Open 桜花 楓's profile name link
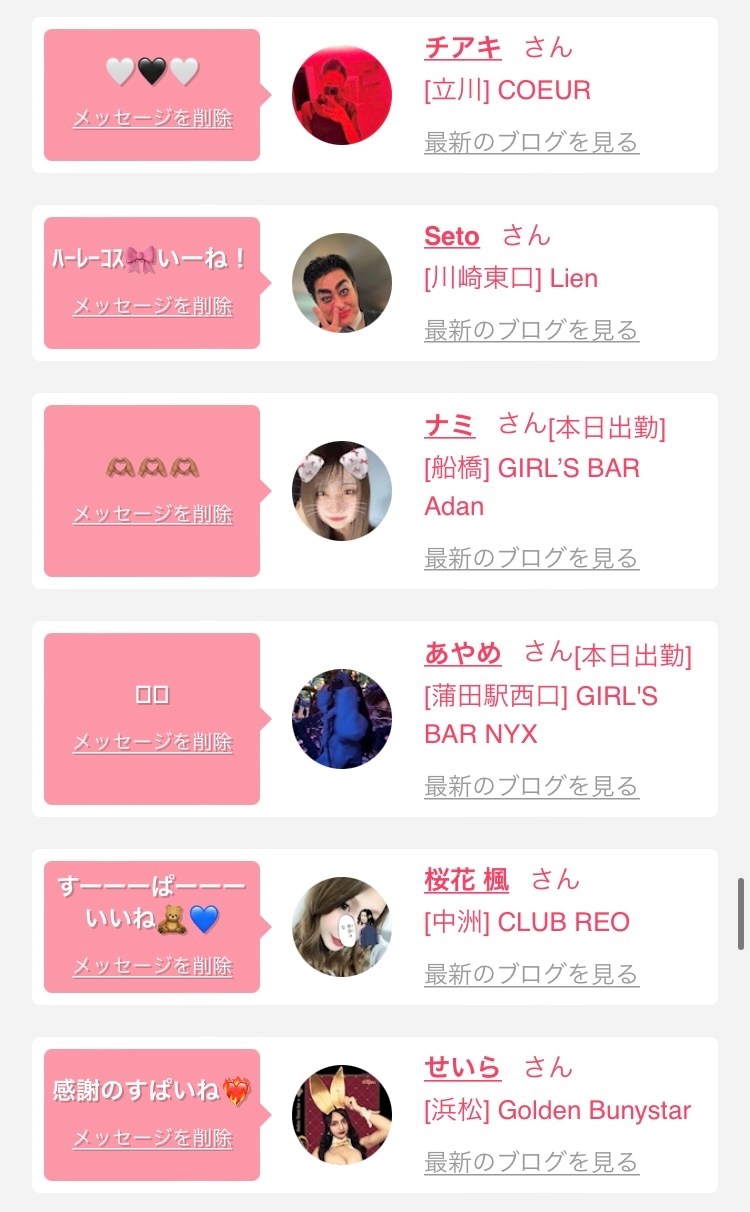Screen dimensions: 750x1212 [x=467, y=880]
